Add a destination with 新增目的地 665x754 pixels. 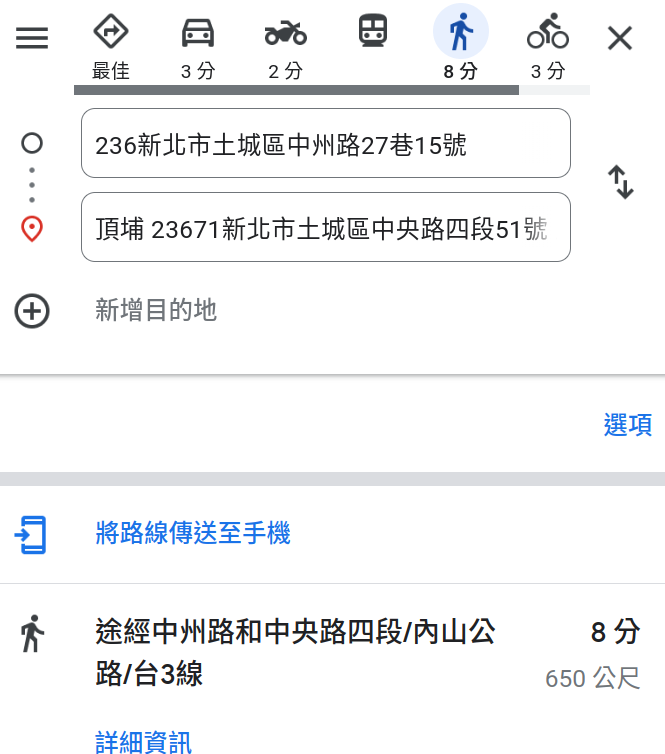[x=155, y=310]
